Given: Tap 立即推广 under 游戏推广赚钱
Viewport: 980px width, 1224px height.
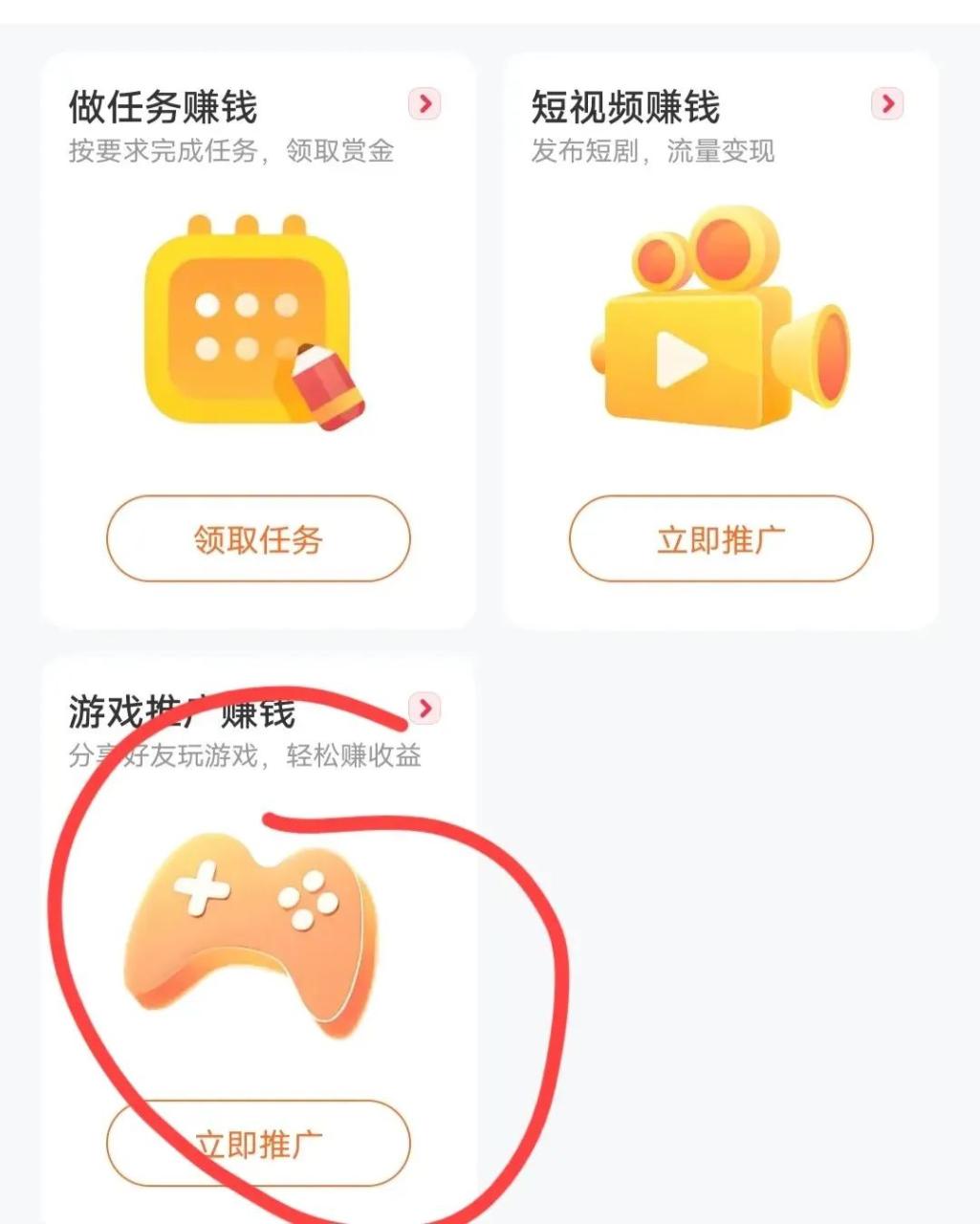Looking at the screenshot, I should click(258, 1144).
